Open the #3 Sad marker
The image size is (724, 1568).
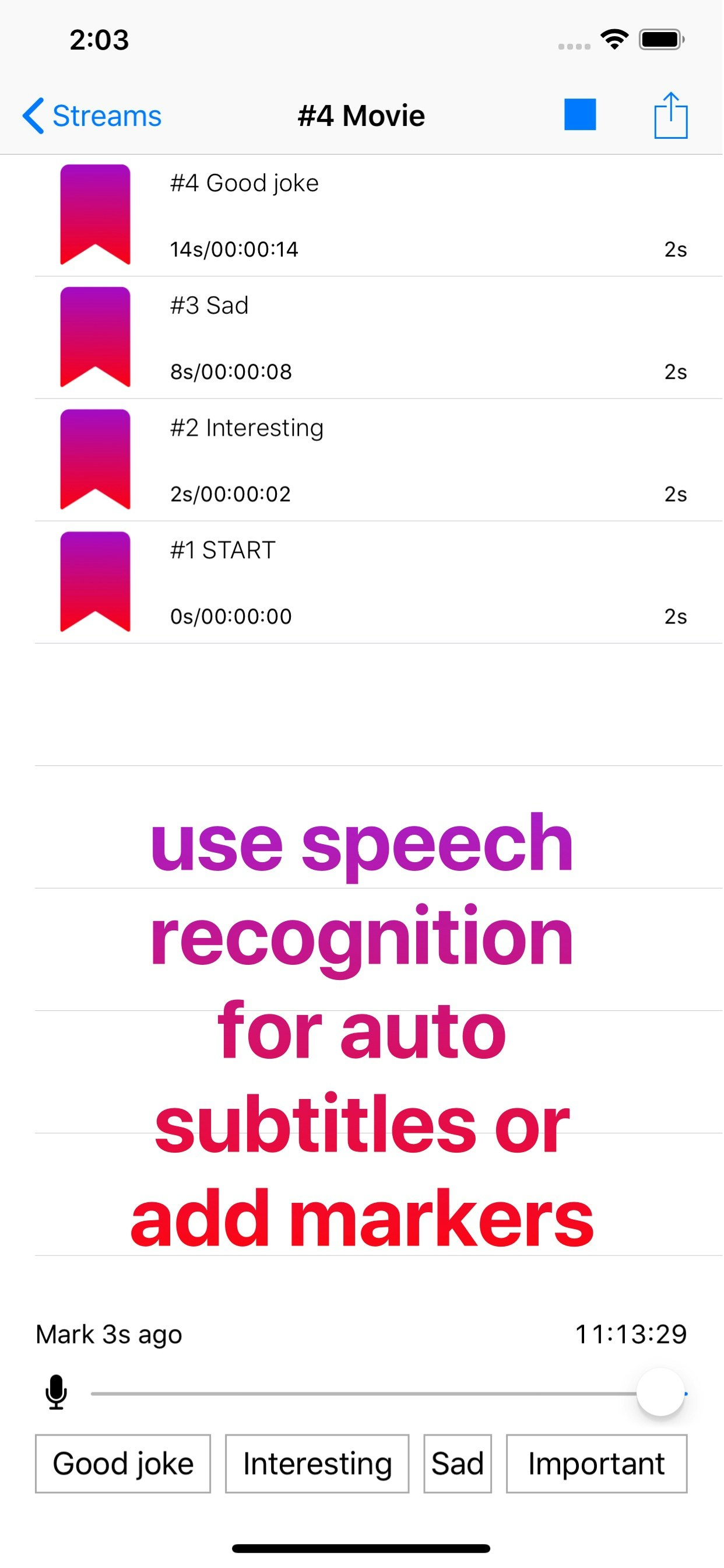pos(377,338)
